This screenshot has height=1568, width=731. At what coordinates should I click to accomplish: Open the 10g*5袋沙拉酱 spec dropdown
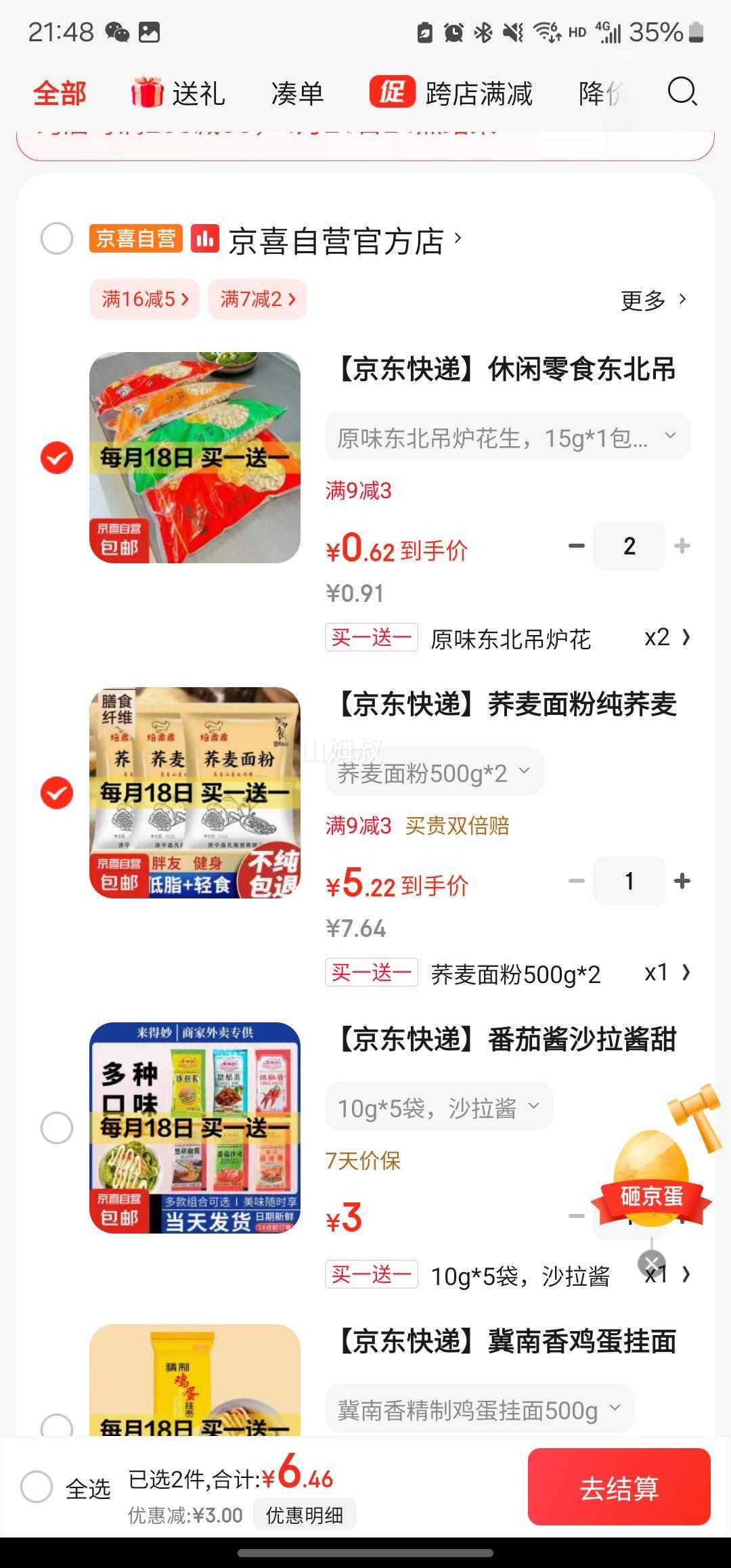[438, 1106]
